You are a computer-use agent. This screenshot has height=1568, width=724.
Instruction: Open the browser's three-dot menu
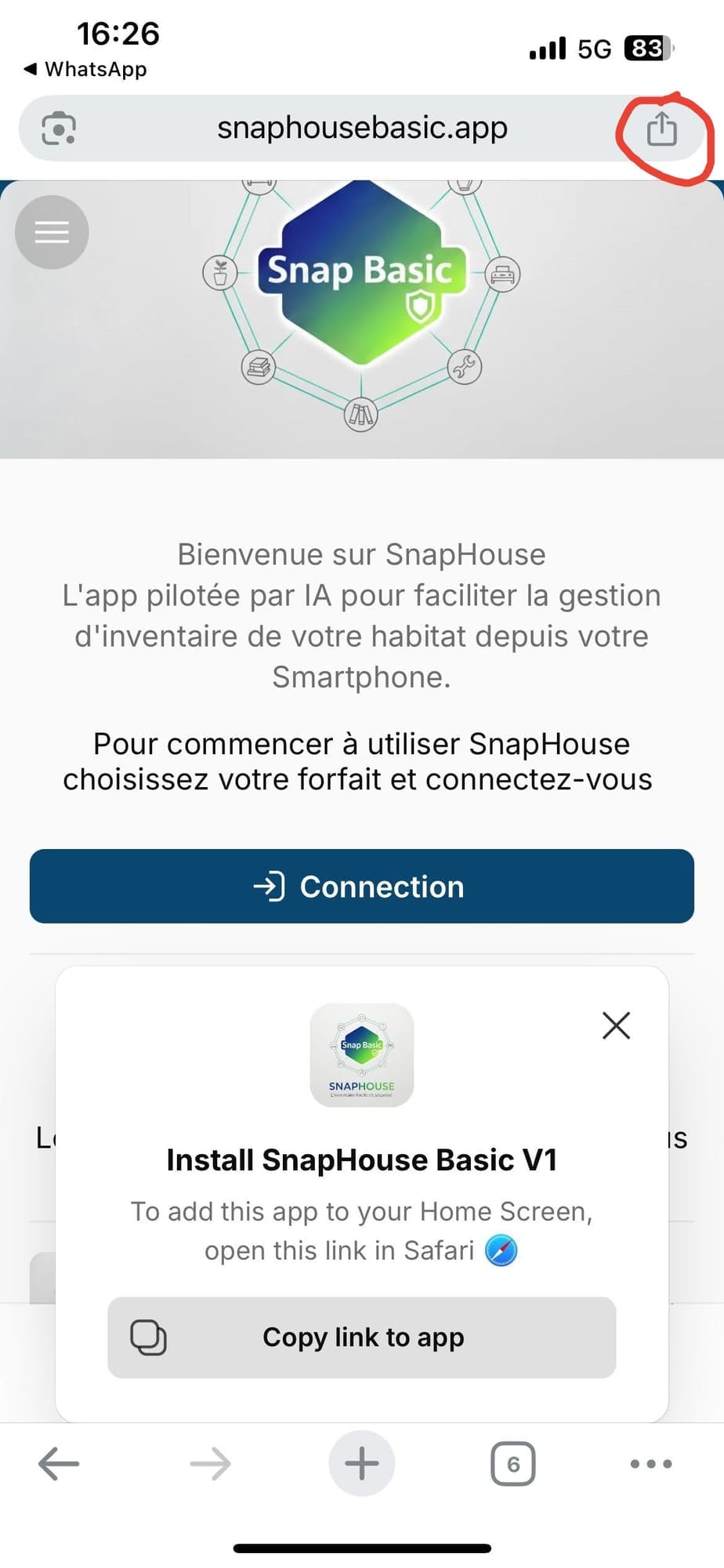pyautogui.click(x=651, y=1463)
